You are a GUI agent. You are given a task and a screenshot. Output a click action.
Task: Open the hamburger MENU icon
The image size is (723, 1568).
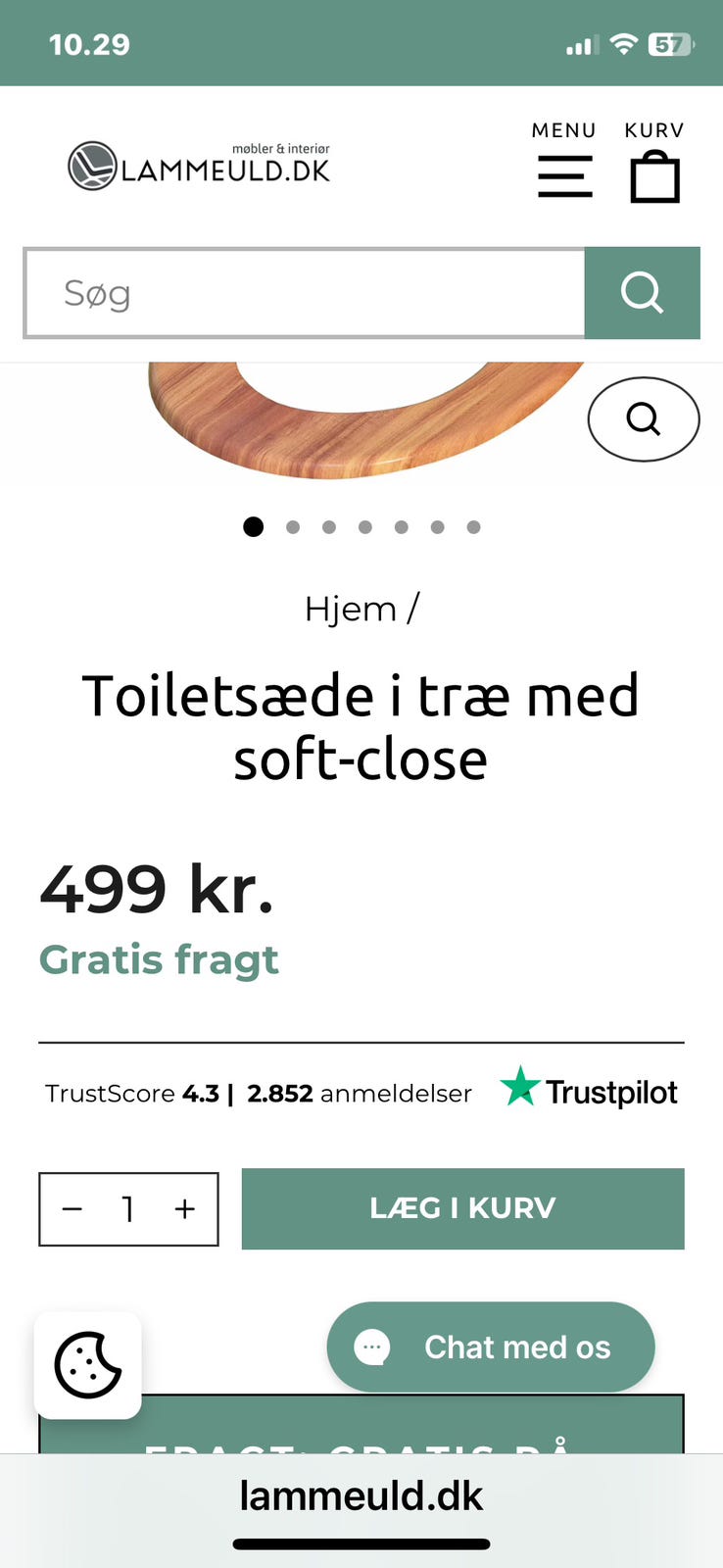[564, 178]
